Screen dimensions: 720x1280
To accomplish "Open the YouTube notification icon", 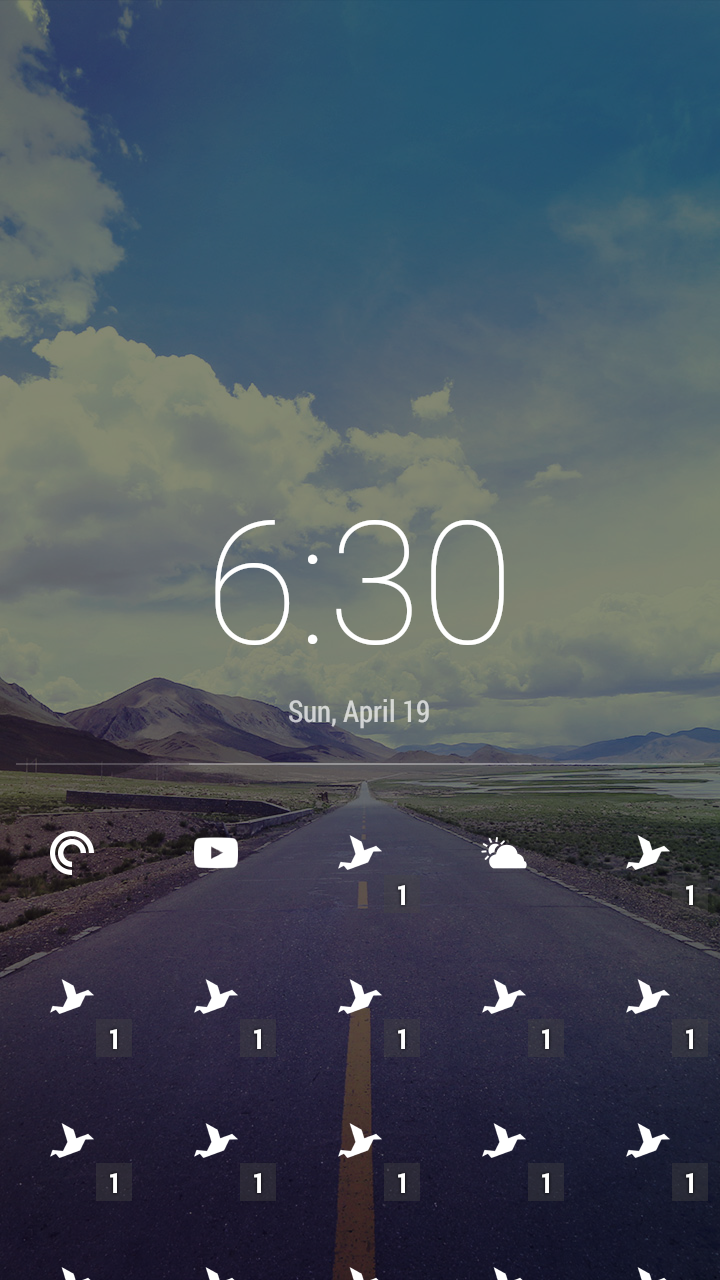I will [x=216, y=854].
